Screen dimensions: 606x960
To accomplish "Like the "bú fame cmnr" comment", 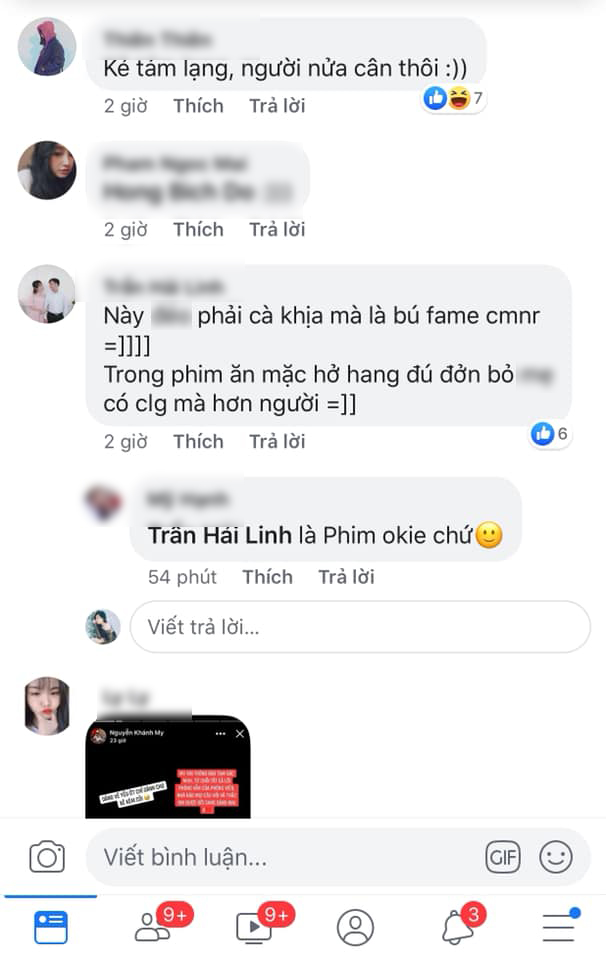I will pos(197,441).
